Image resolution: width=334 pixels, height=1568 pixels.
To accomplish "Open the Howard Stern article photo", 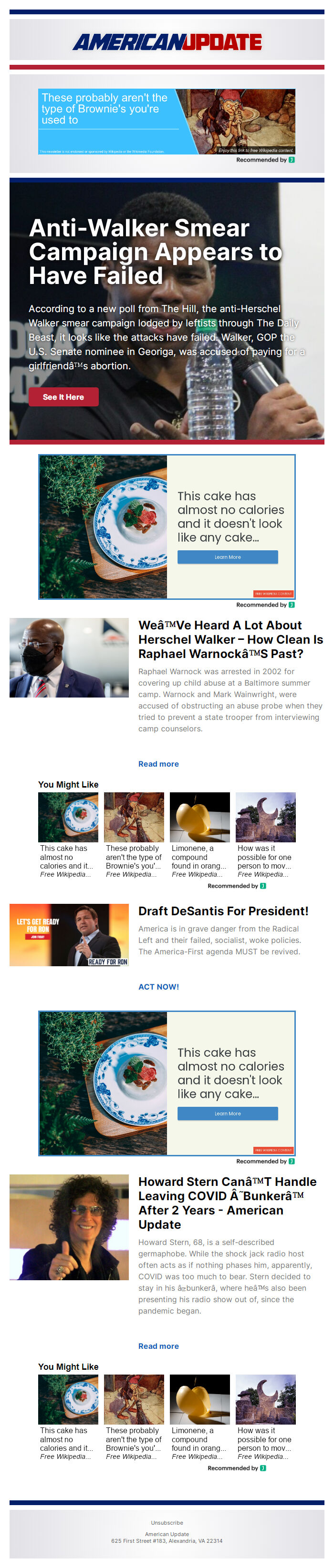I will (x=69, y=1235).
